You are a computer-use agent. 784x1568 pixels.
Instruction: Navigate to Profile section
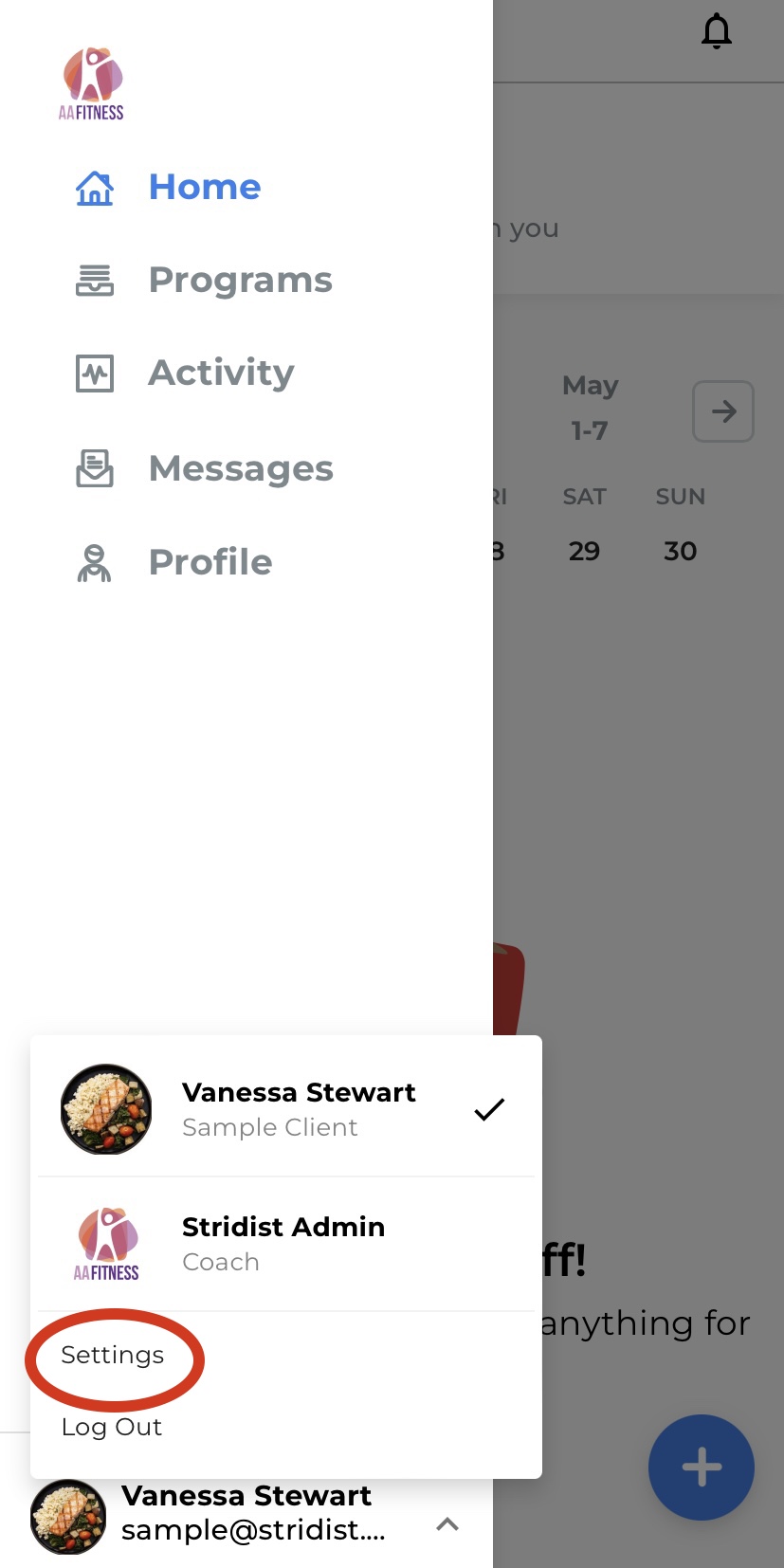pyautogui.click(x=210, y=562)
